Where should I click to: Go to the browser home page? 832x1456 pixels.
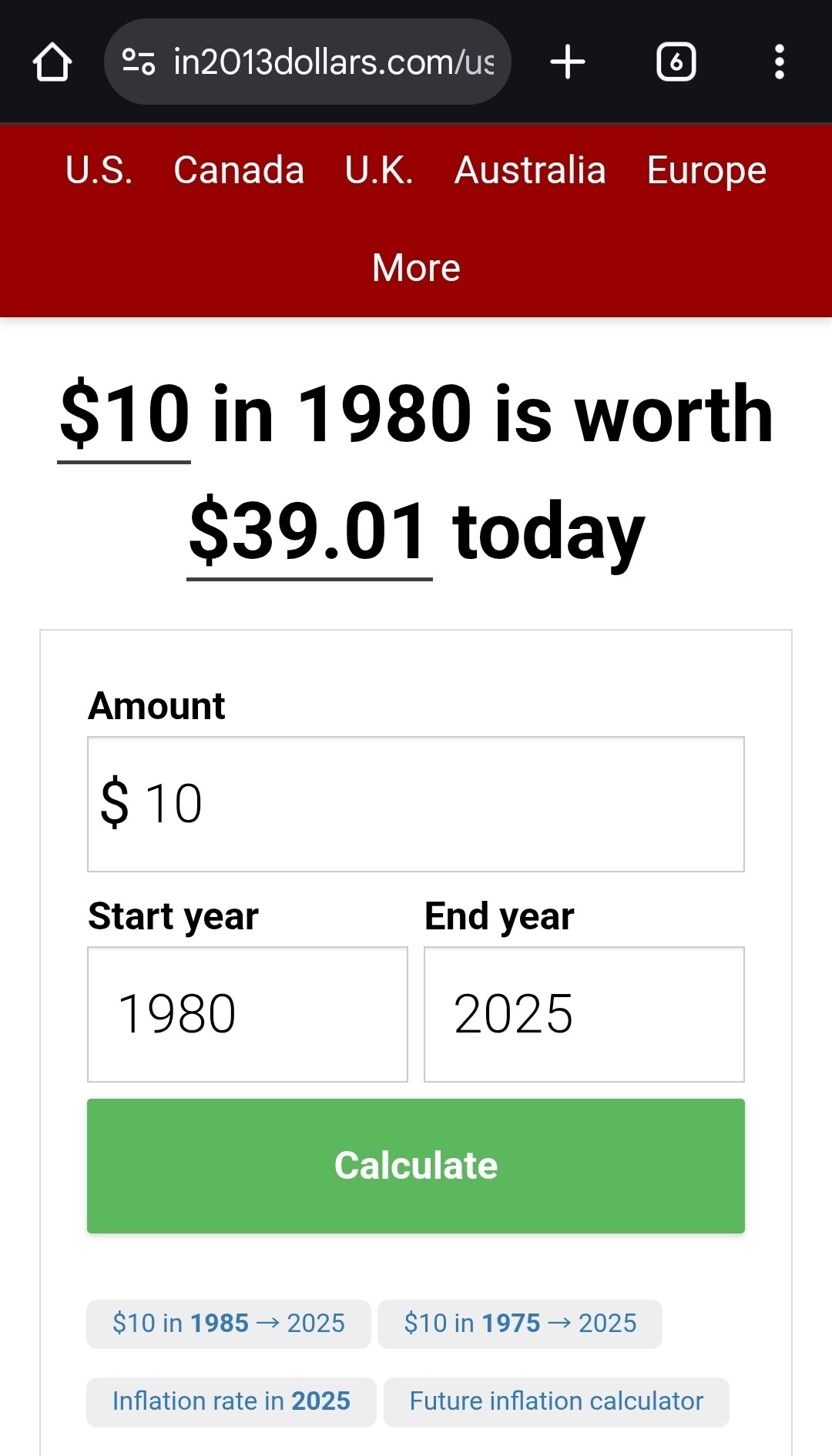point(52,62)
